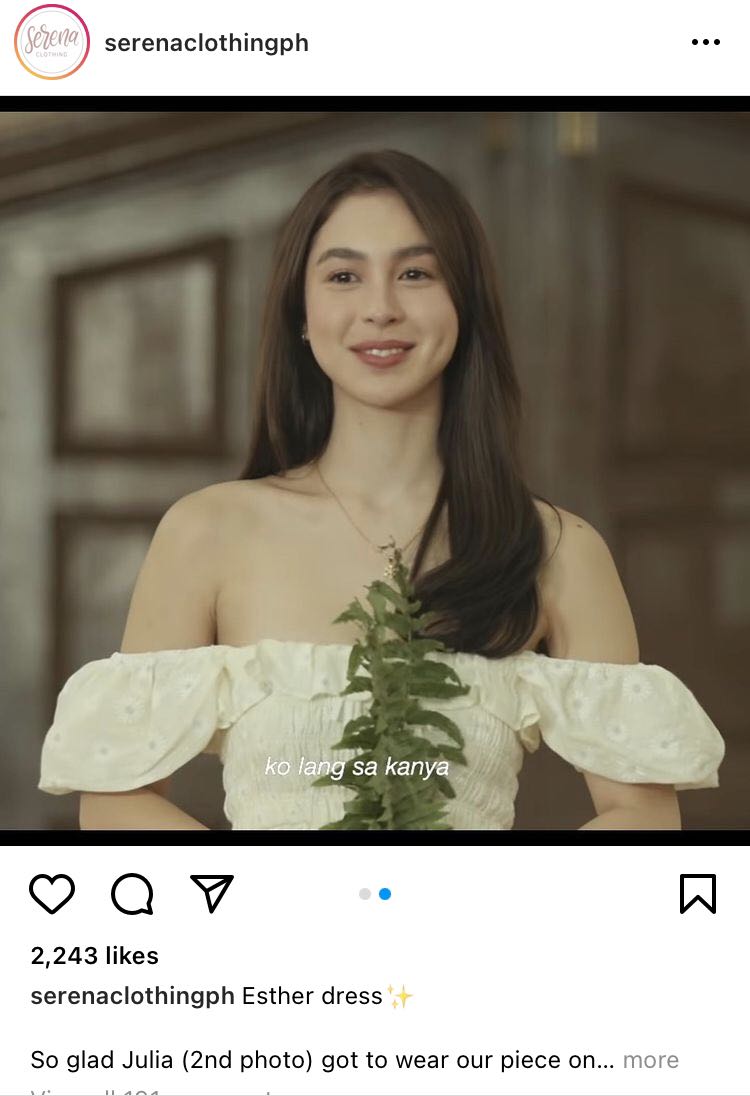This screenshot has height=1096, width=750.
Task: Tap the post image of the Esther dress
Action: [x=375, y=470]
